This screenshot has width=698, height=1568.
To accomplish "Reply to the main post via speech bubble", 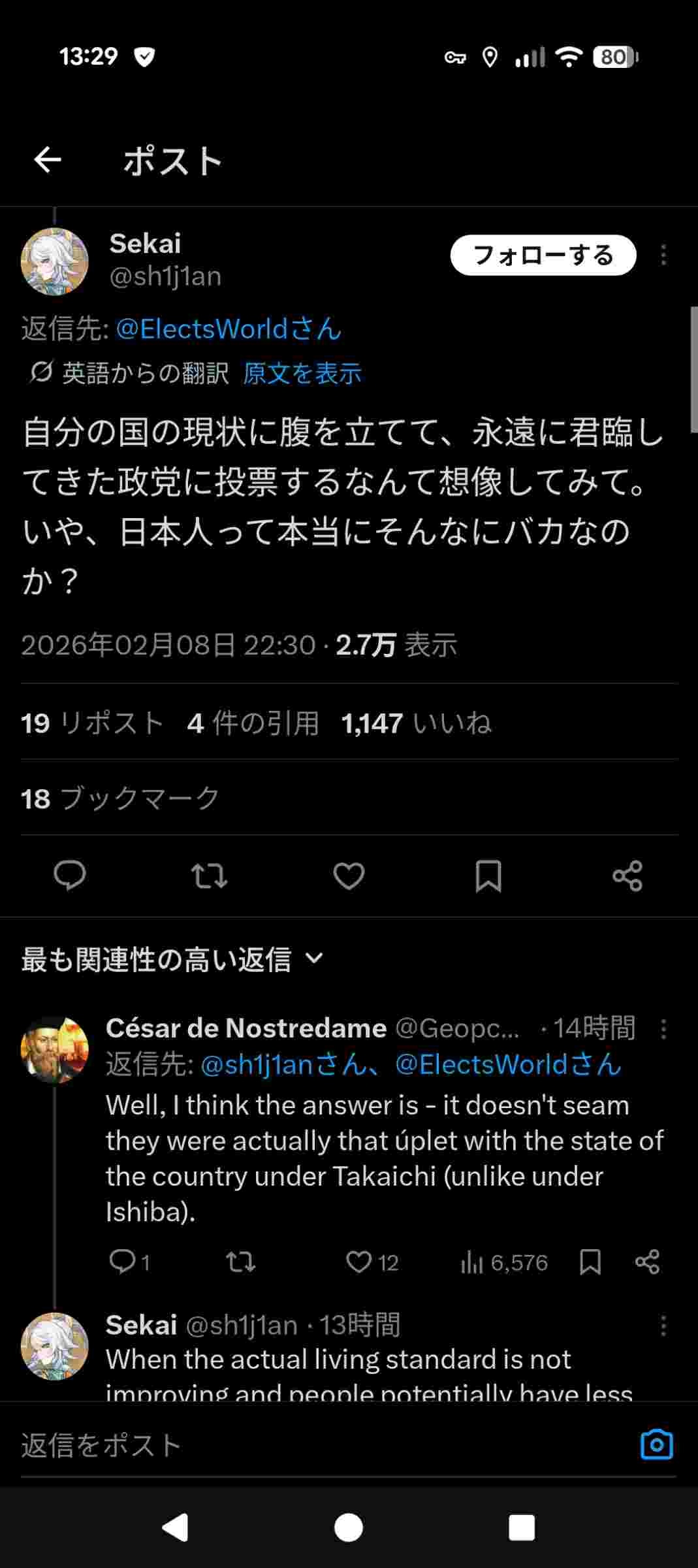I will click(x=69, y=875).
